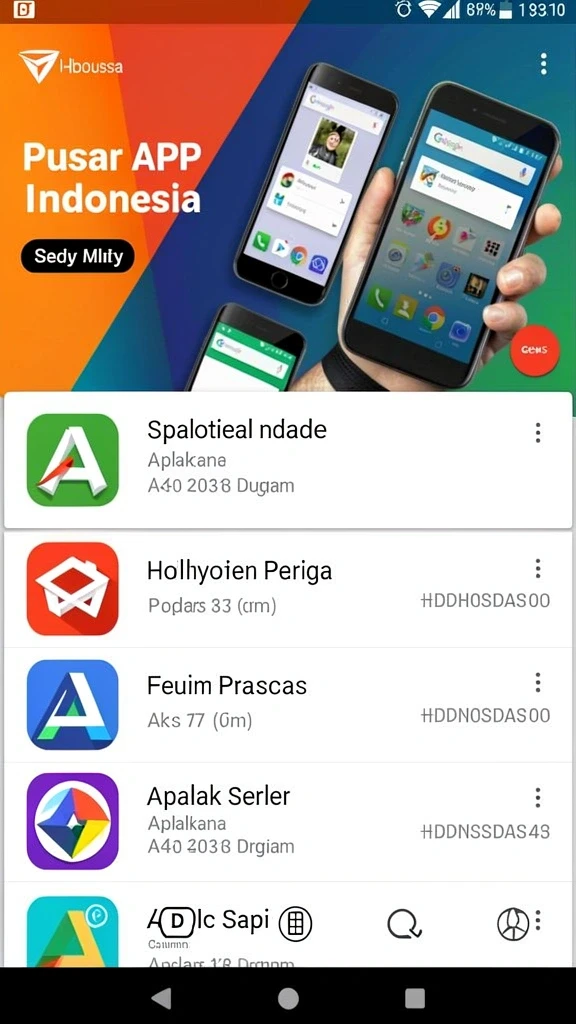Go back with the system back button
Screen dimensions: 576x1024
pos(161,997)
